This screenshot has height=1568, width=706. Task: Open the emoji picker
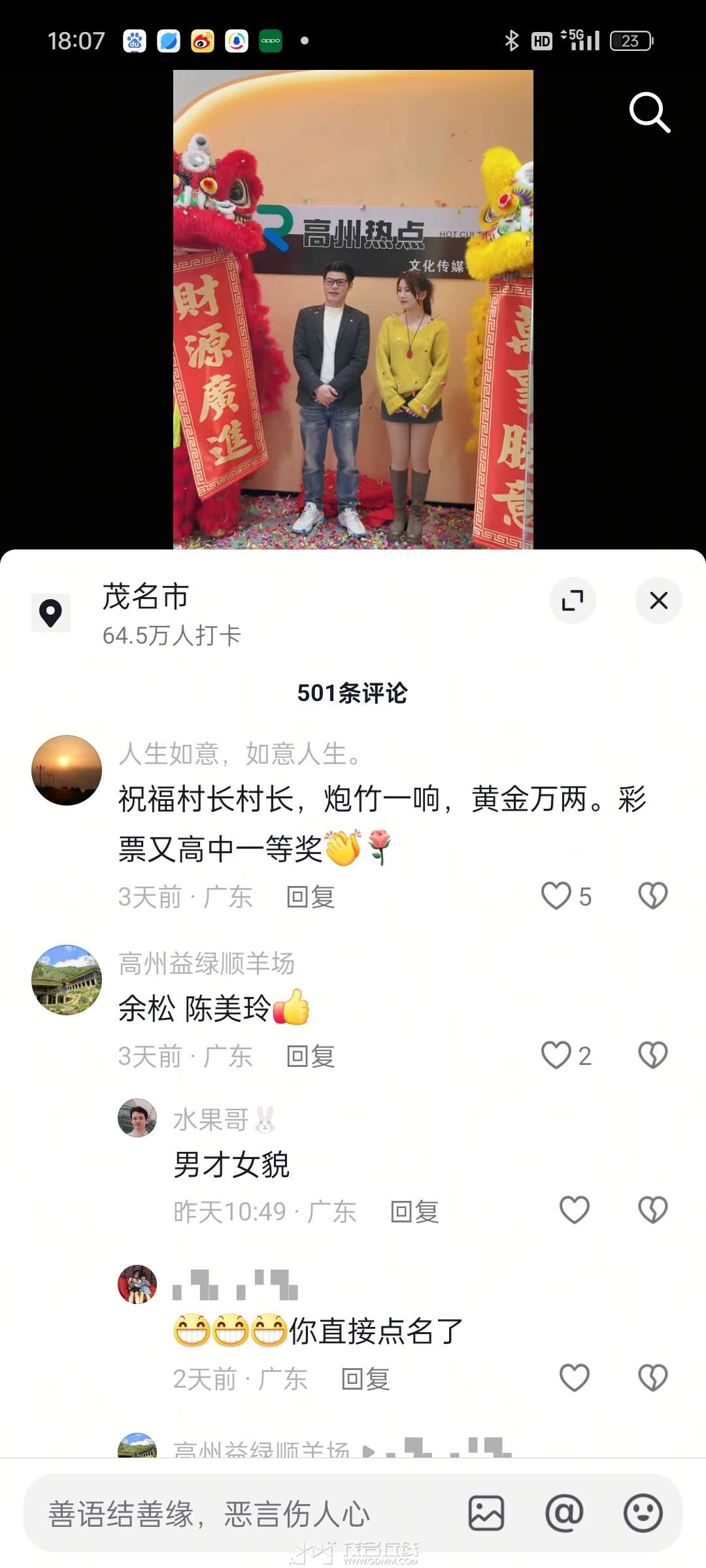[x=643, y=1513]
